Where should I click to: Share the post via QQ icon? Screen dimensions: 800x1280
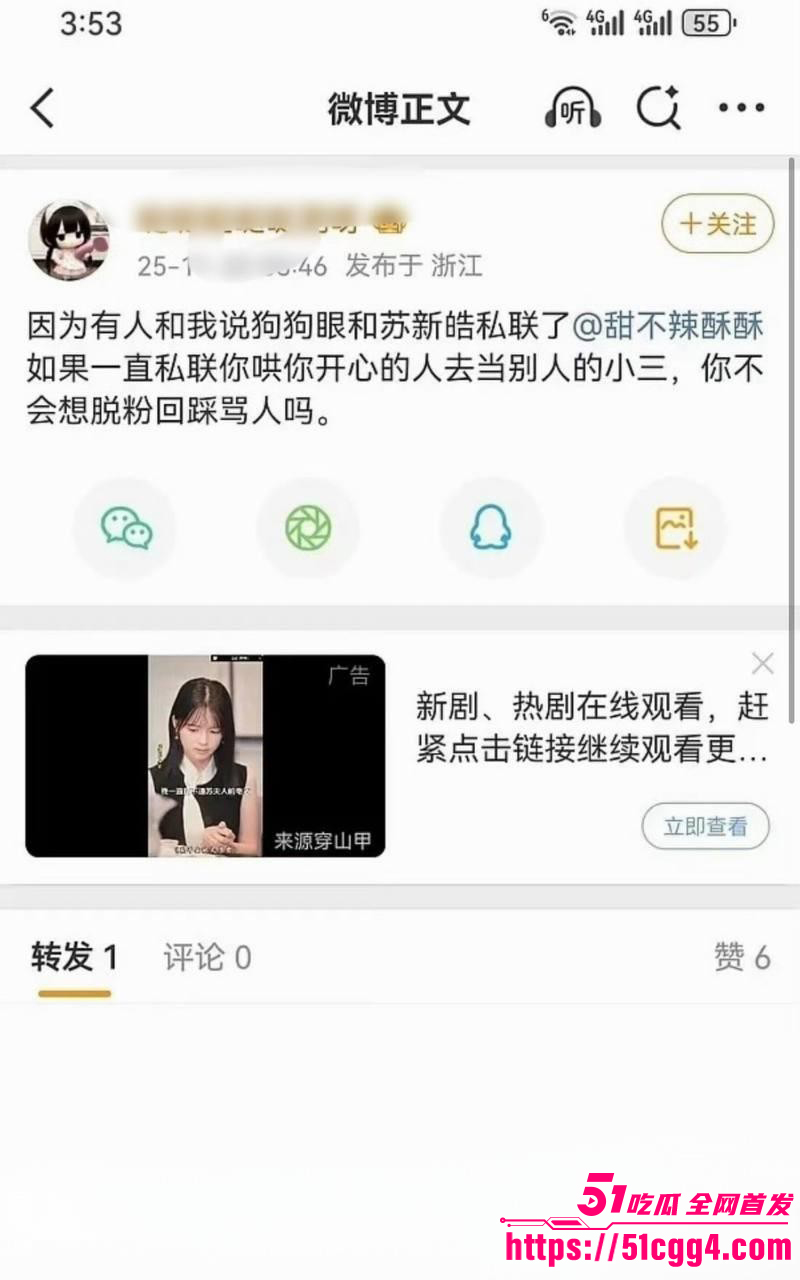[492, 528]
